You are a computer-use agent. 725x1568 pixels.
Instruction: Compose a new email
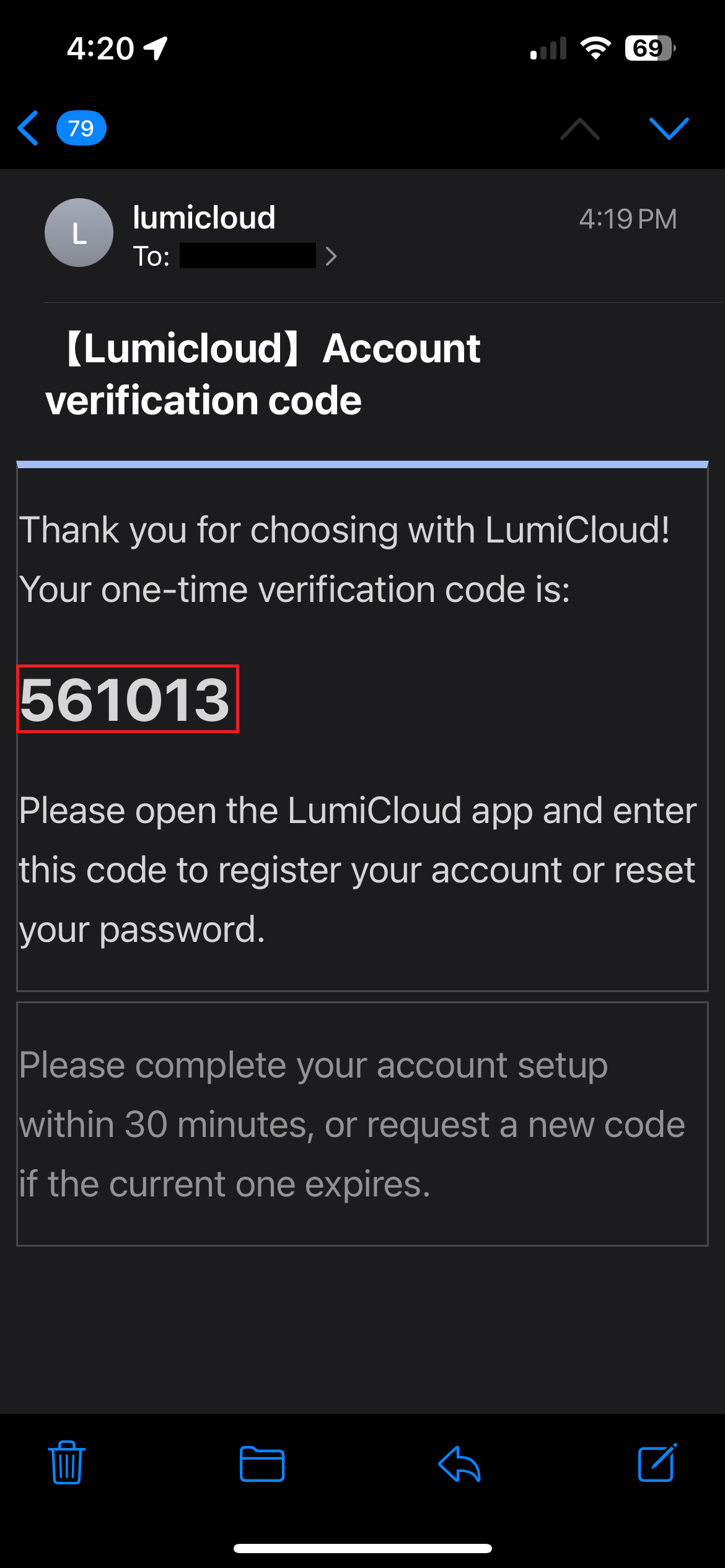[657, 1463]
